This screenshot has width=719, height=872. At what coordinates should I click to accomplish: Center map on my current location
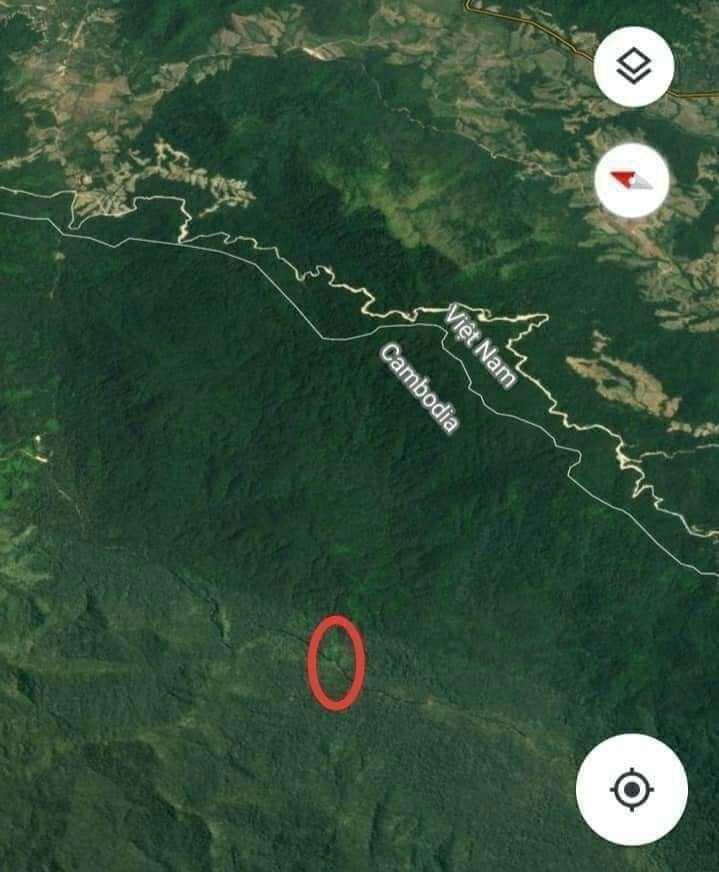point(631,789)
